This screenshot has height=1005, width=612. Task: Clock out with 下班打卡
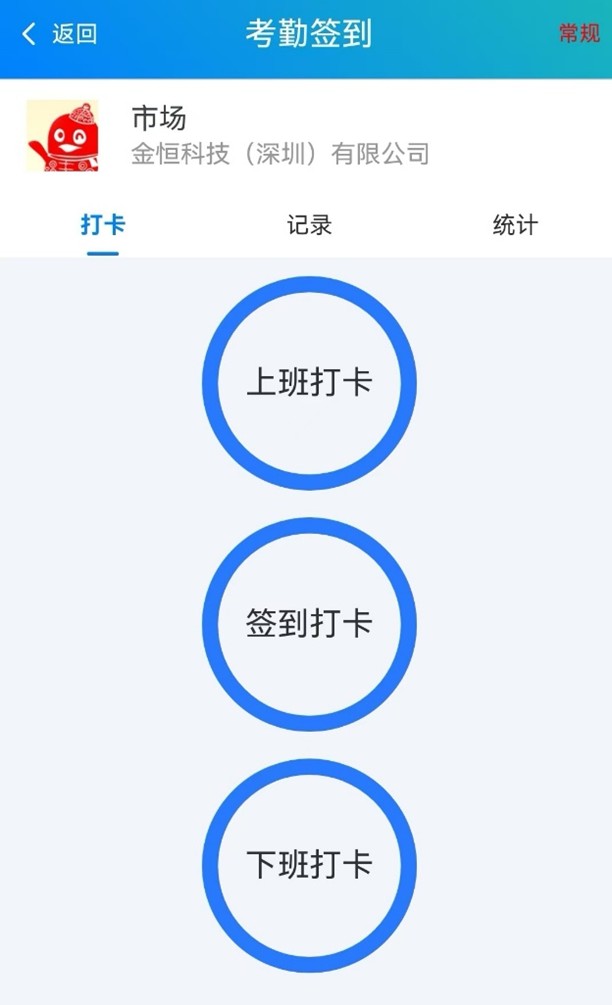[309, 864]
